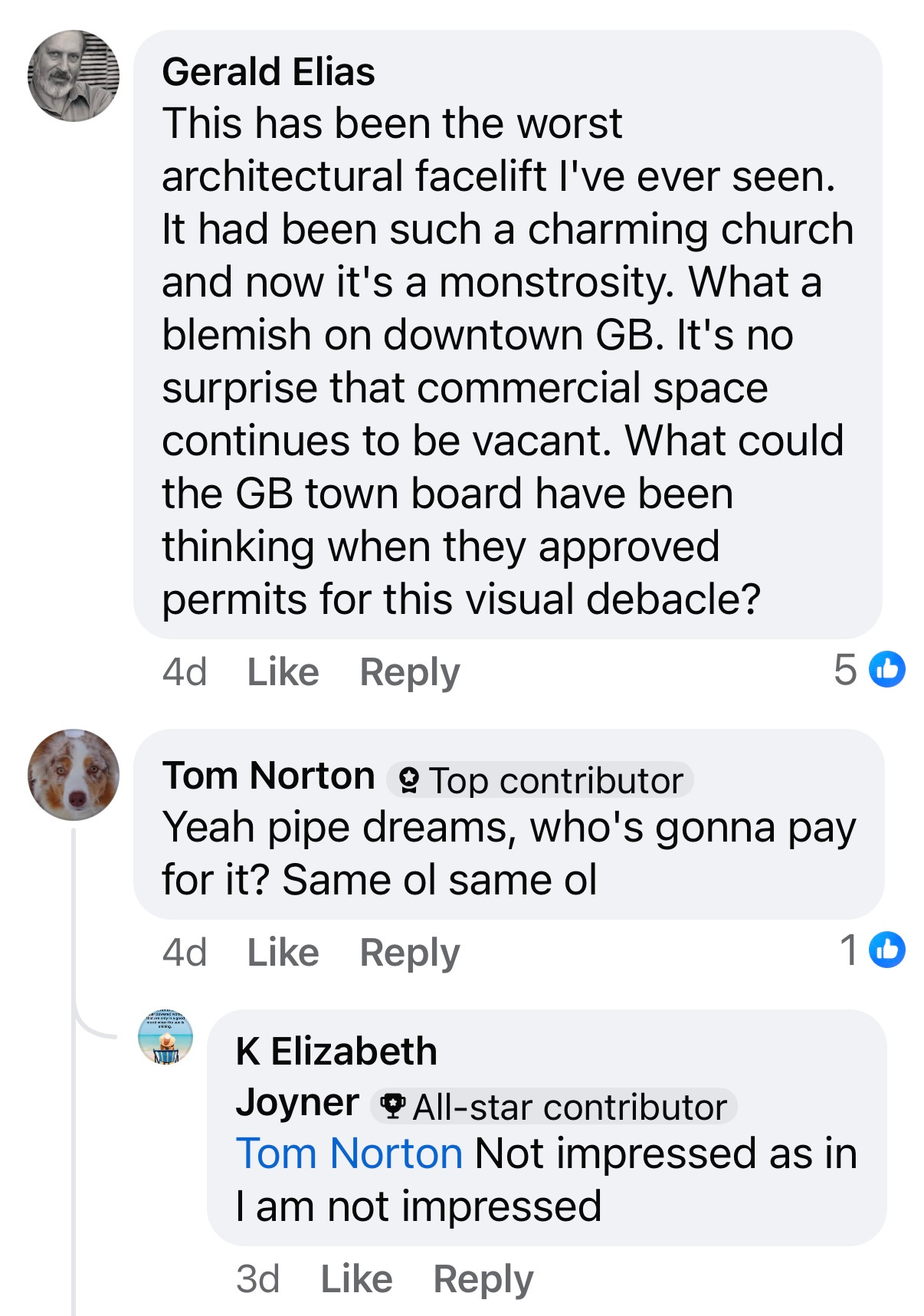Reply to Tom Norton's comment
Viewport: 924px width, 1316px height.
point(409,953)
